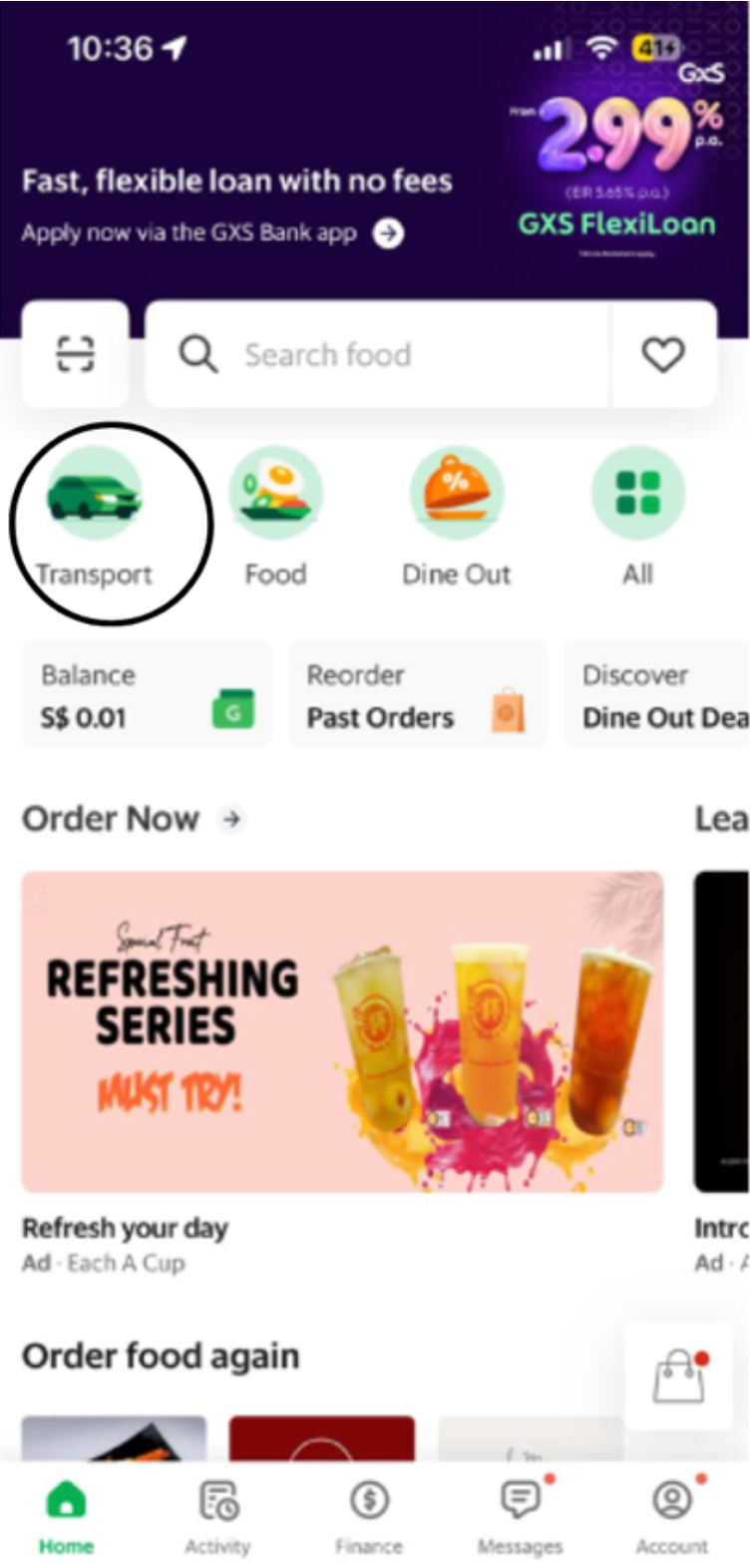This screenshot has width=750, height=1568.
Task: Tap the Order Now arrow
Action: coord(232,819)
